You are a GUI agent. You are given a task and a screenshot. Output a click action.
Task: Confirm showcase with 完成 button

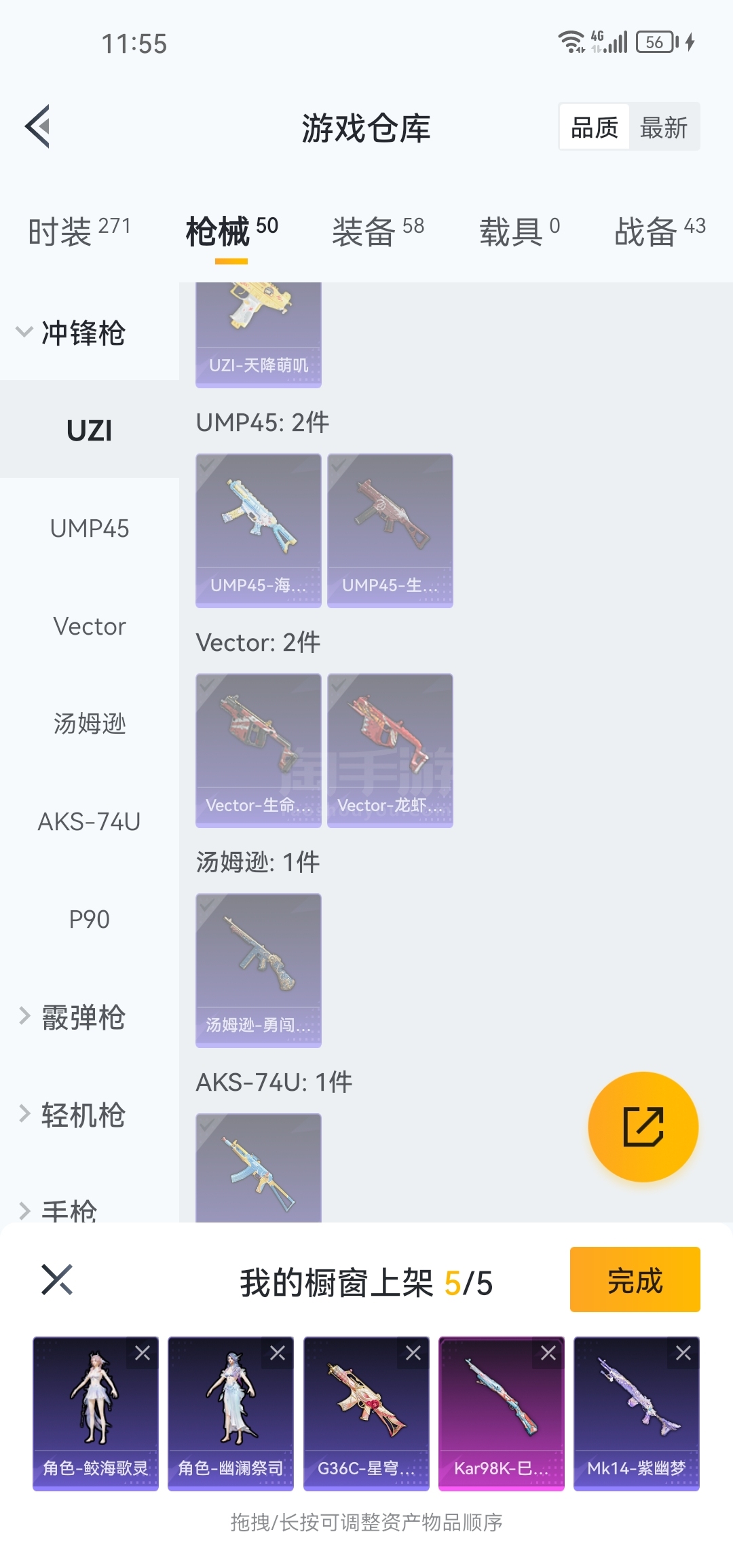click(635, 1280)
